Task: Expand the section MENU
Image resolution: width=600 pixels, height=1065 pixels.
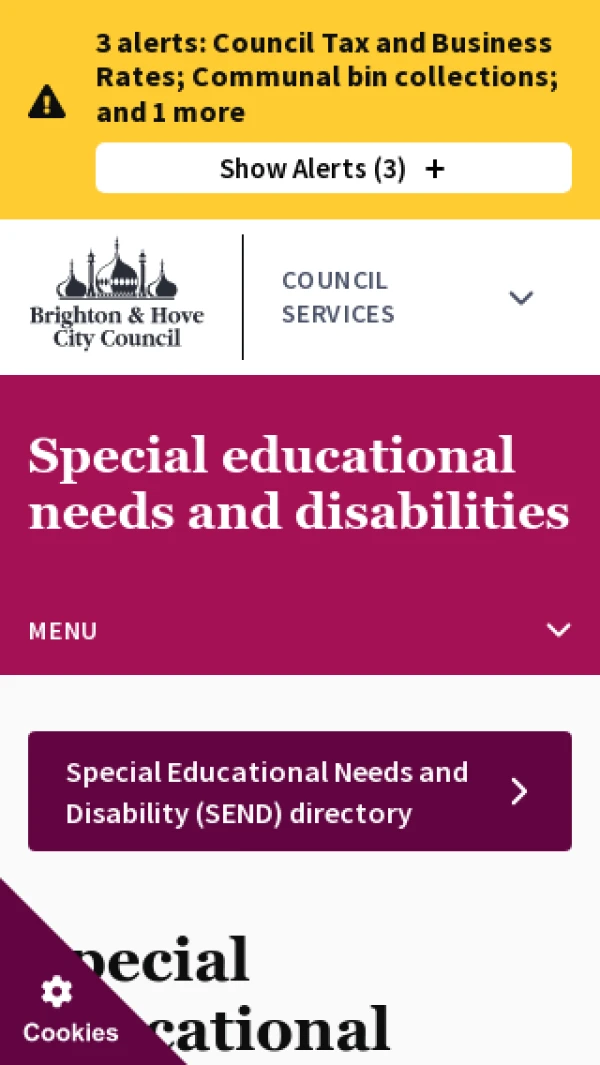Action: (299, 631)
